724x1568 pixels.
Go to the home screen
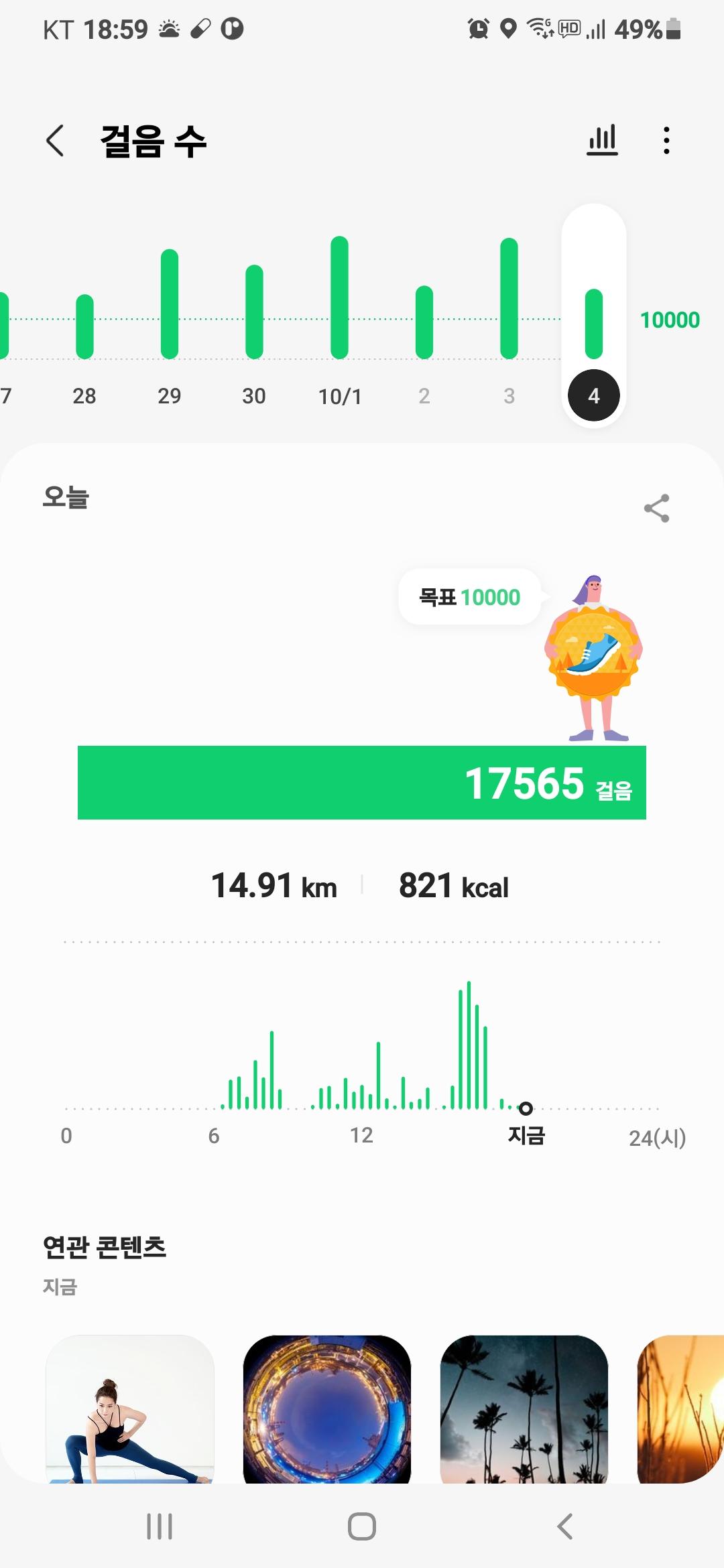(362, 1526)
